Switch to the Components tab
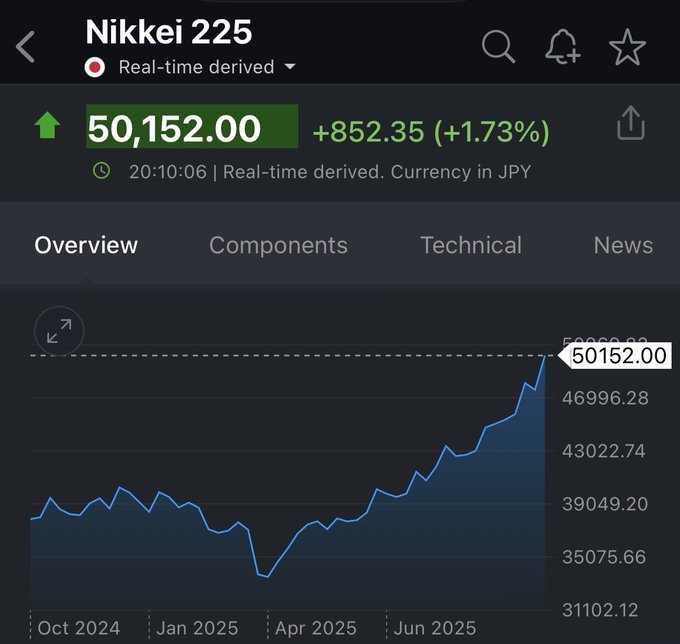The width and height of the screenshot is (680, 644). (x=278, y=245)
